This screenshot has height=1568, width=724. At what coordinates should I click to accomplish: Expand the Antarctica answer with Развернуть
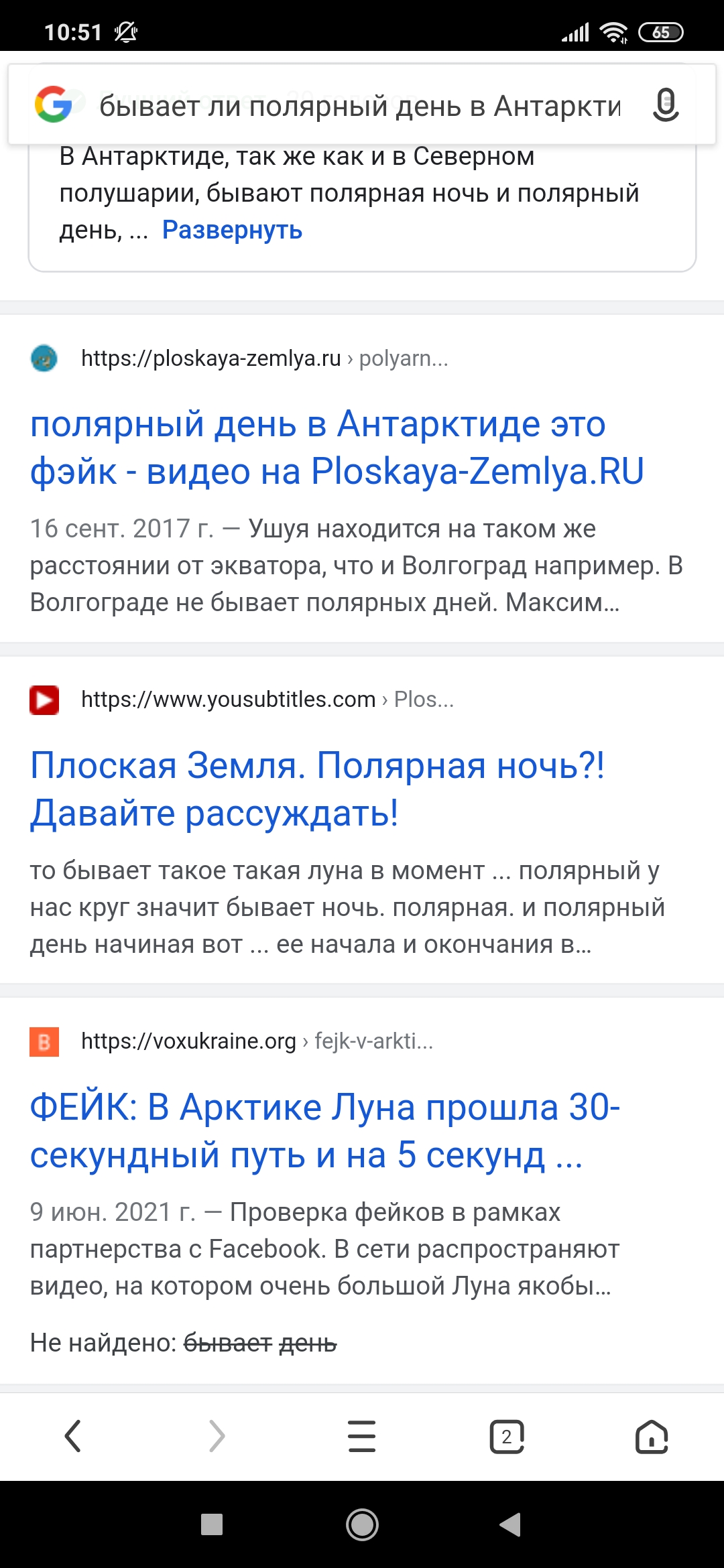coord(232,230)
